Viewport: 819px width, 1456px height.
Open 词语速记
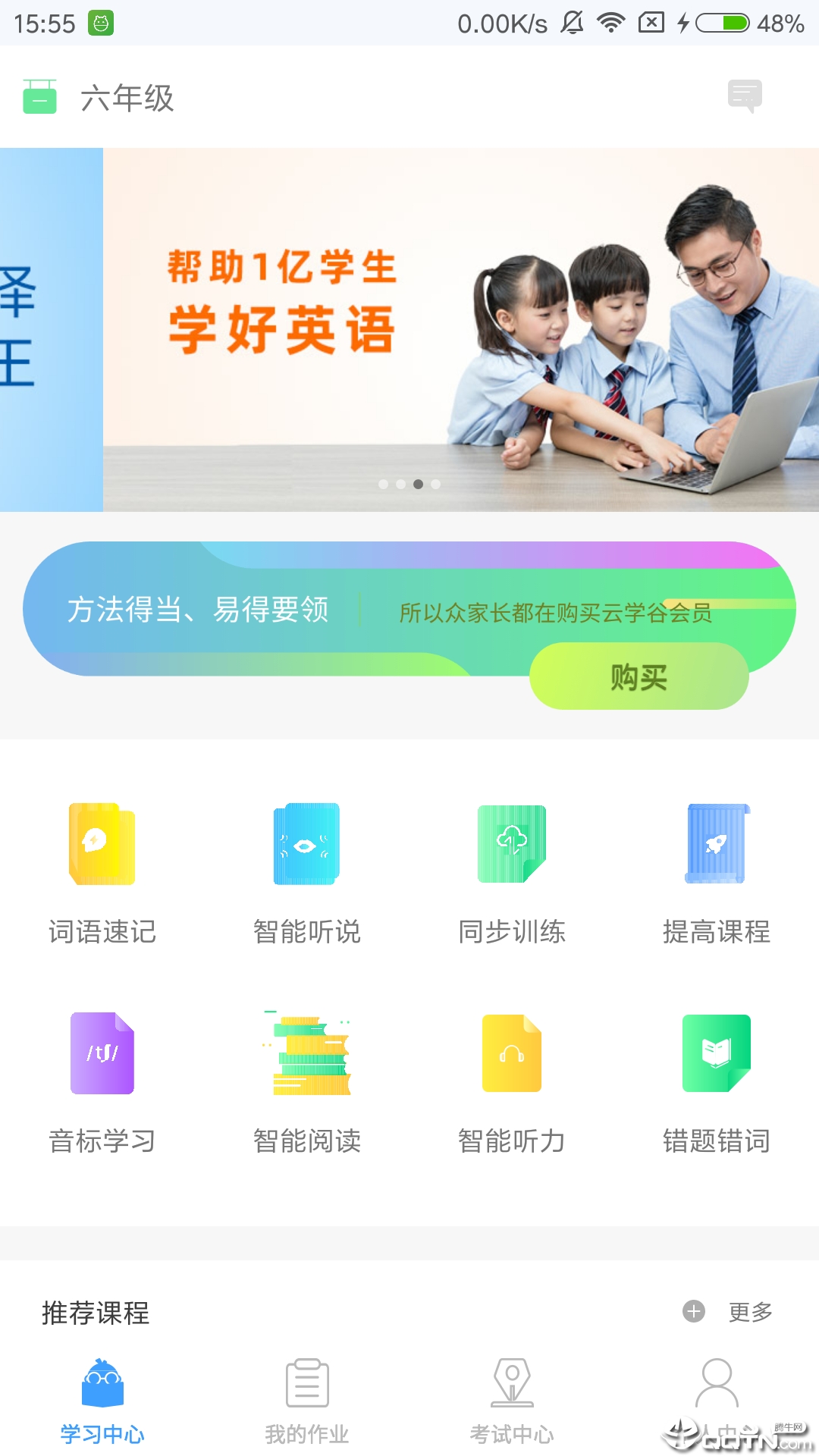click(102, 872)
